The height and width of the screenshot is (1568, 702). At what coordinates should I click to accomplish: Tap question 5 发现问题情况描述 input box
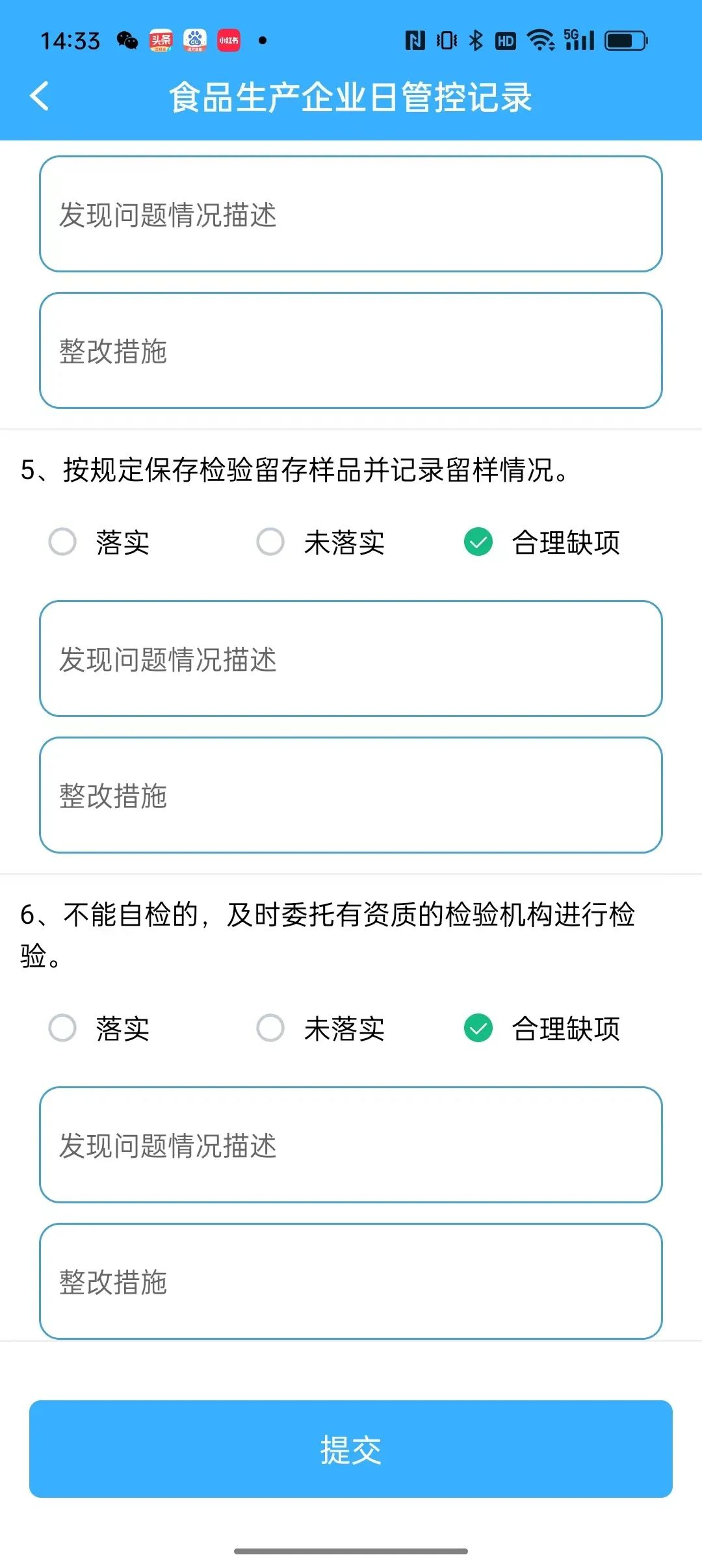351,659
